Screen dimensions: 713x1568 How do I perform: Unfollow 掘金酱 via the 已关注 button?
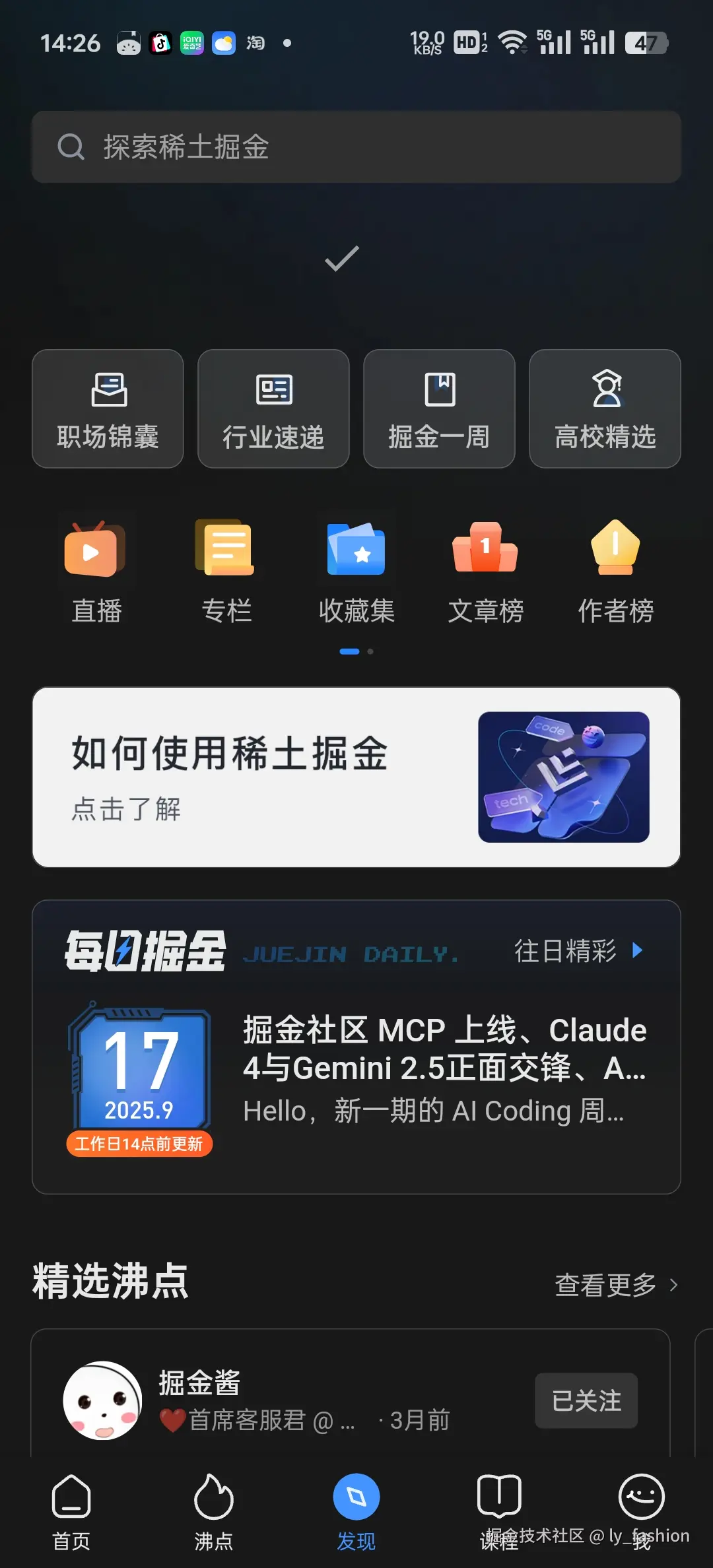point(586,1400)
